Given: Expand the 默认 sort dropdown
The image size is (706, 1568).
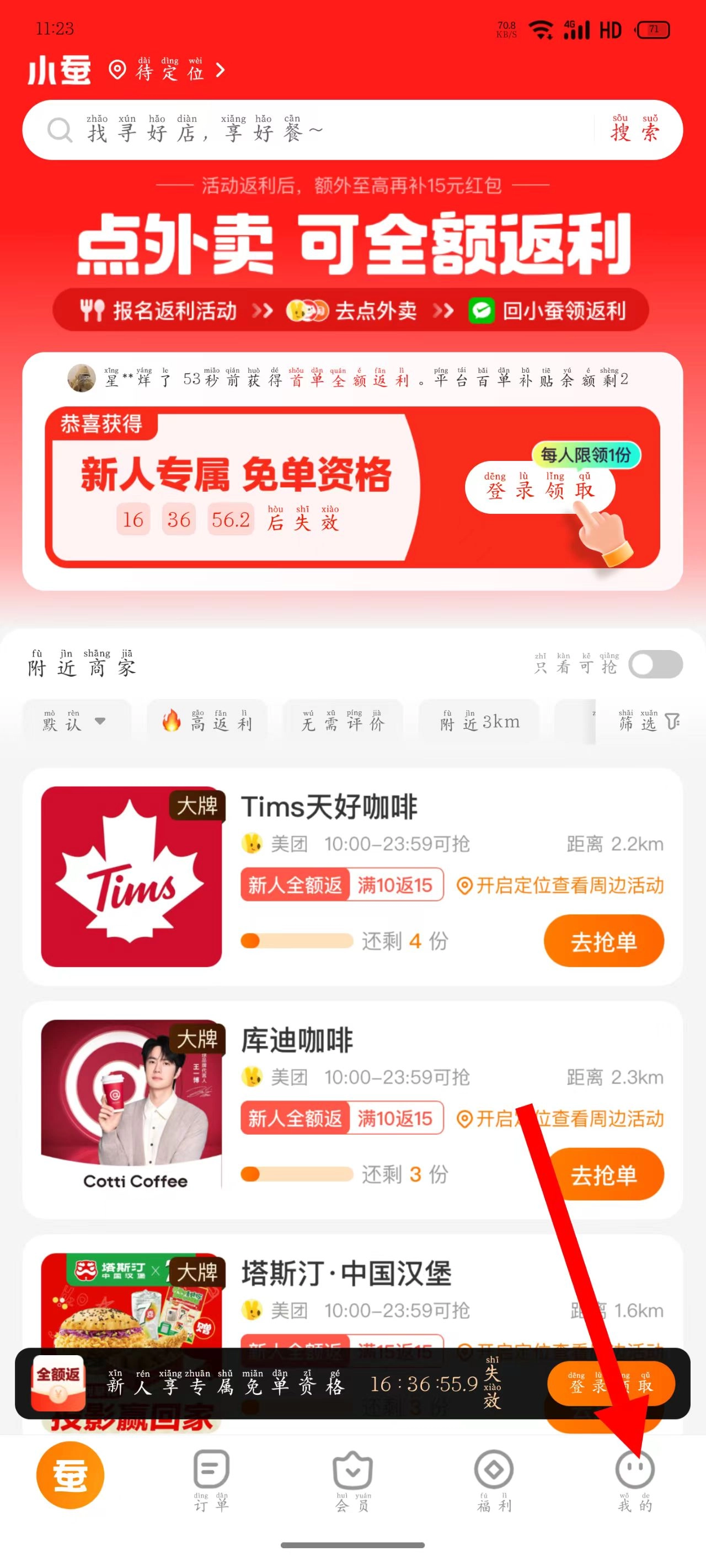Looking at the screenshot, I should [76, 722].
